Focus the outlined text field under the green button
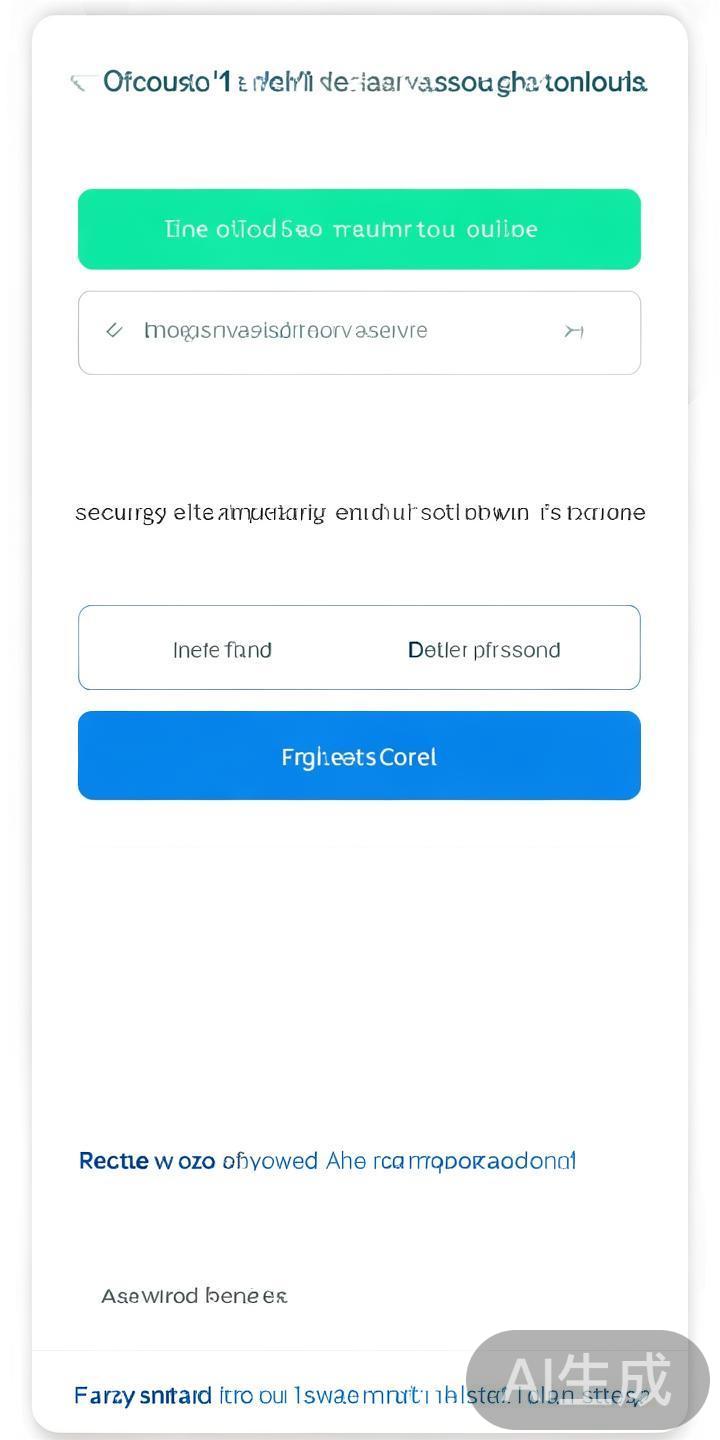Image resolution: width=720 pixels, height=1440 pixels. pyautogui.click(x=340, y=332)
